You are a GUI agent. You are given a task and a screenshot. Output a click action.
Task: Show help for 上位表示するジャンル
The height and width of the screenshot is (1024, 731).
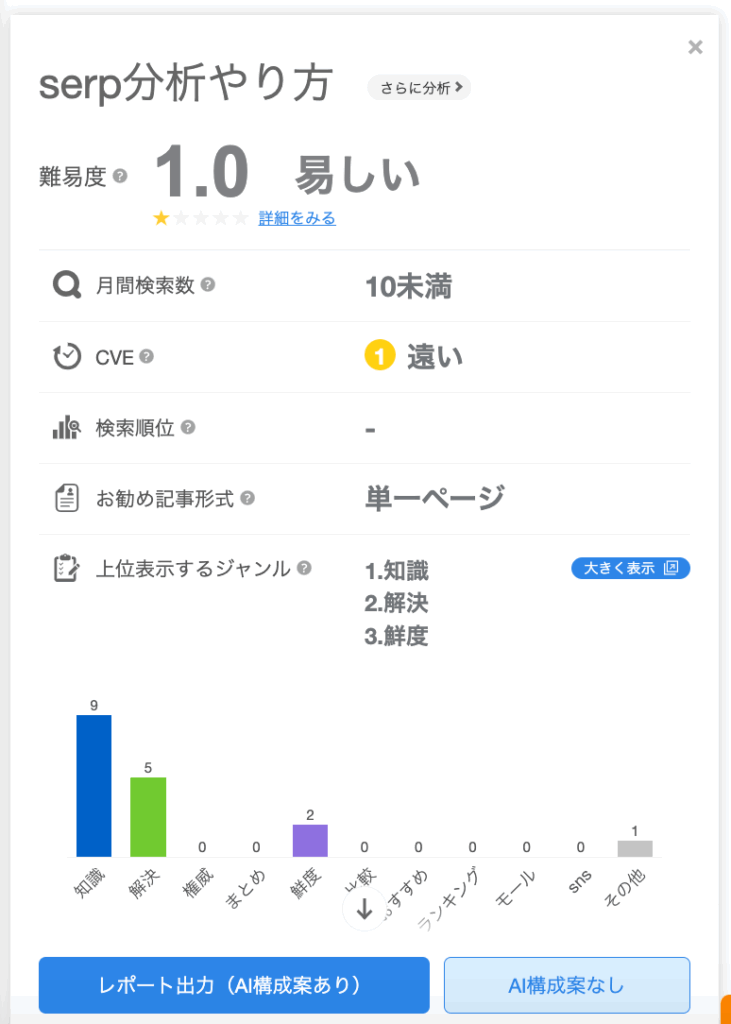(304, 569)
